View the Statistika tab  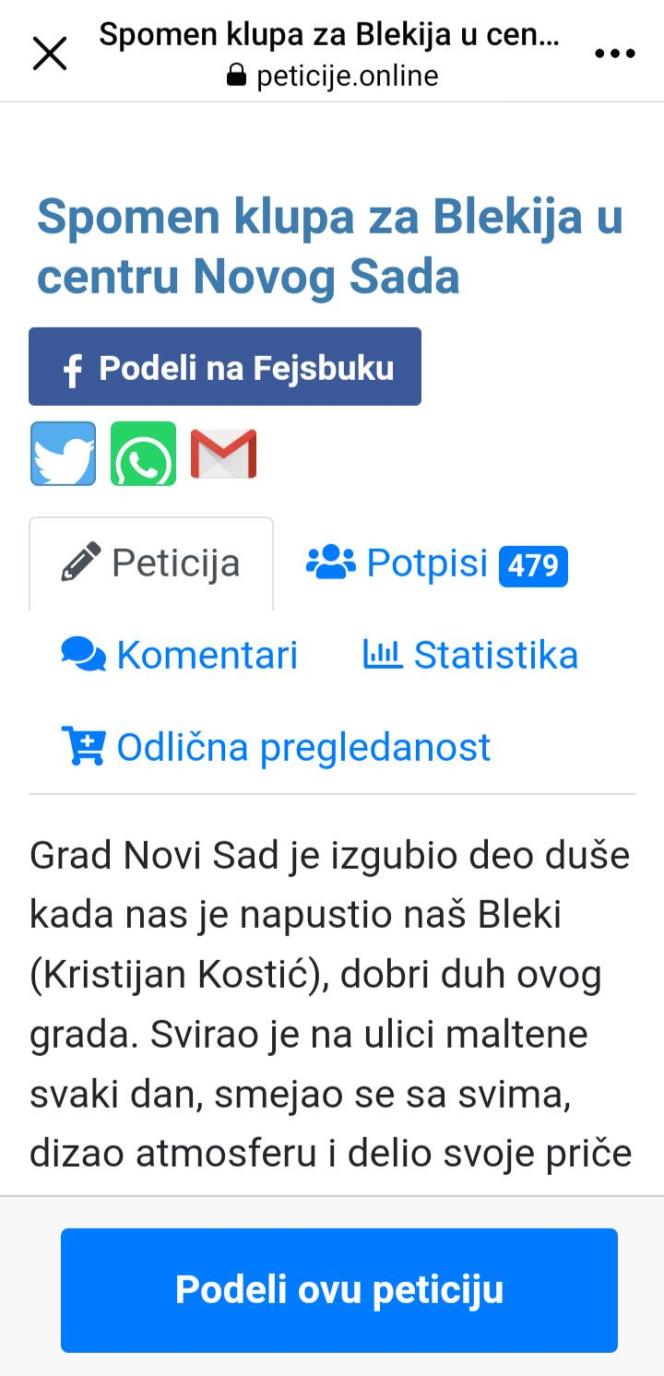click(x=470, y=656)
